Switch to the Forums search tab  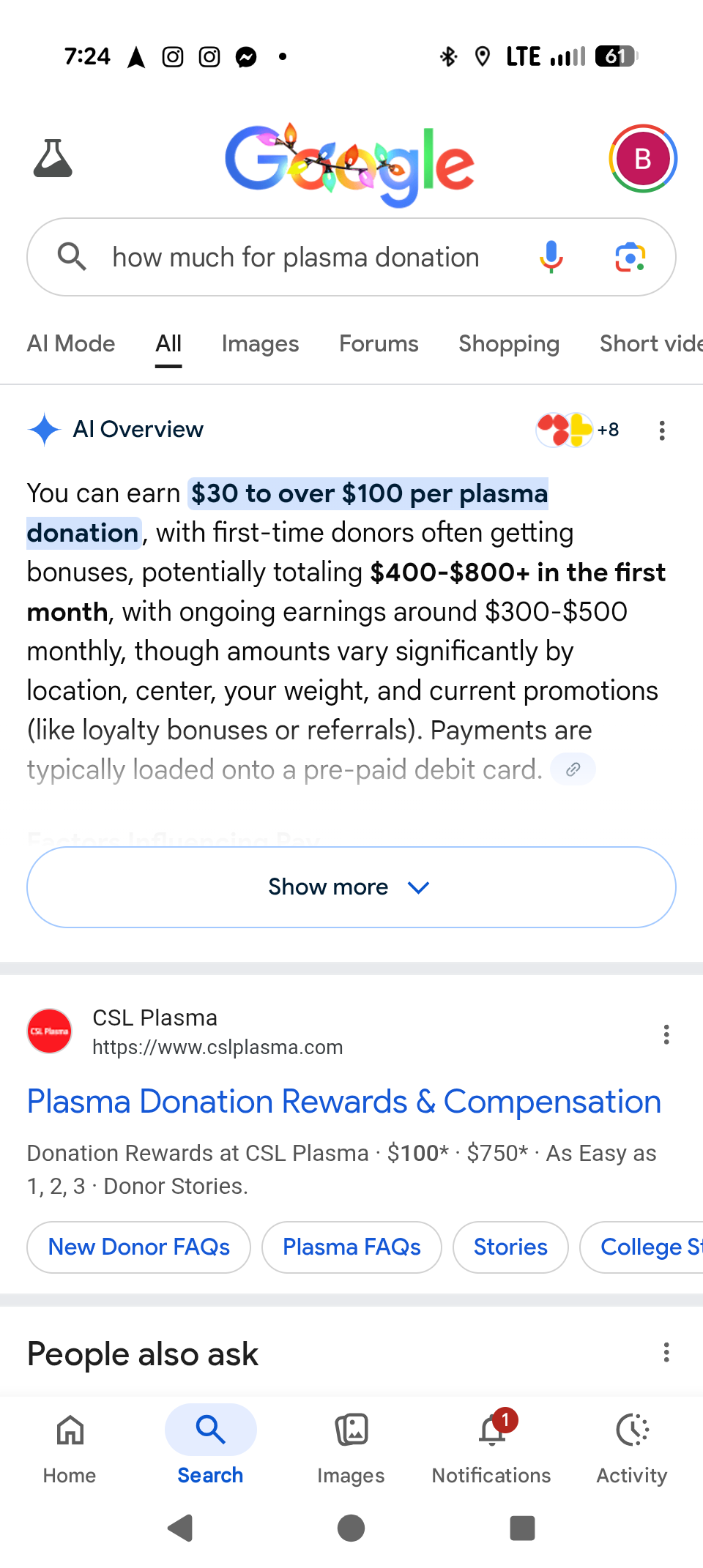coord(378,344)
